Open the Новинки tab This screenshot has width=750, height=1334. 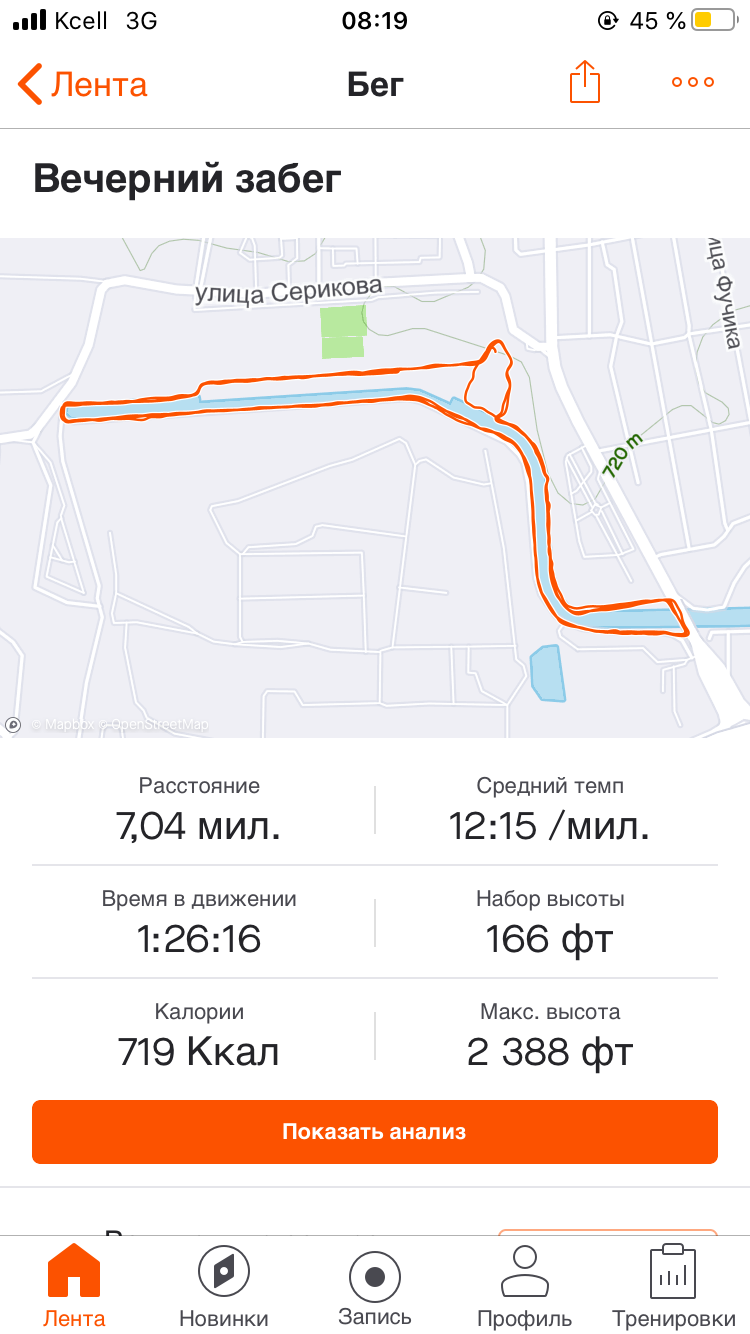(x=224, y=1286)
